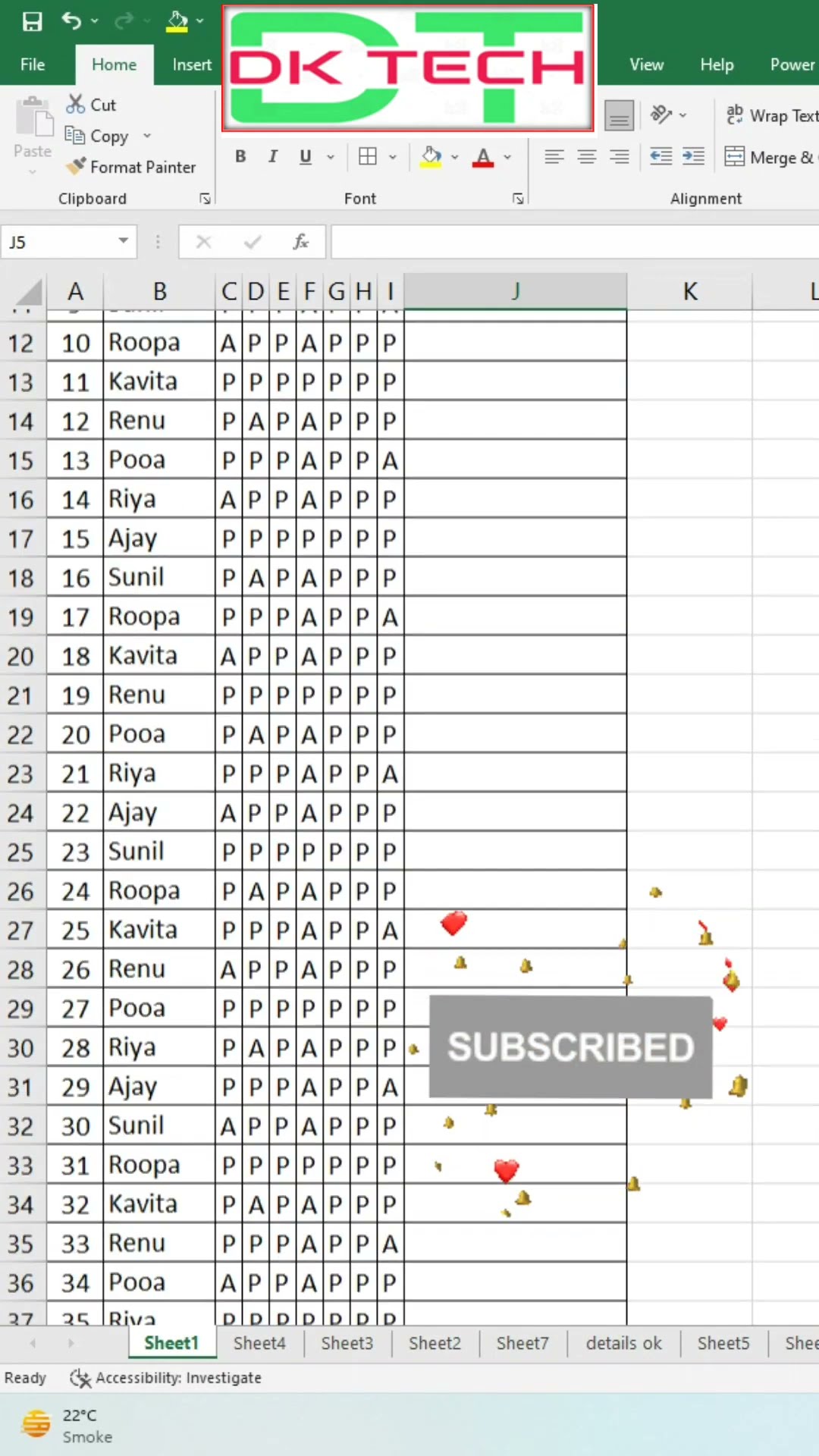Switch to the Sheet4 worksheet tab
The image size is (819, 1456).
point(259,1343)
